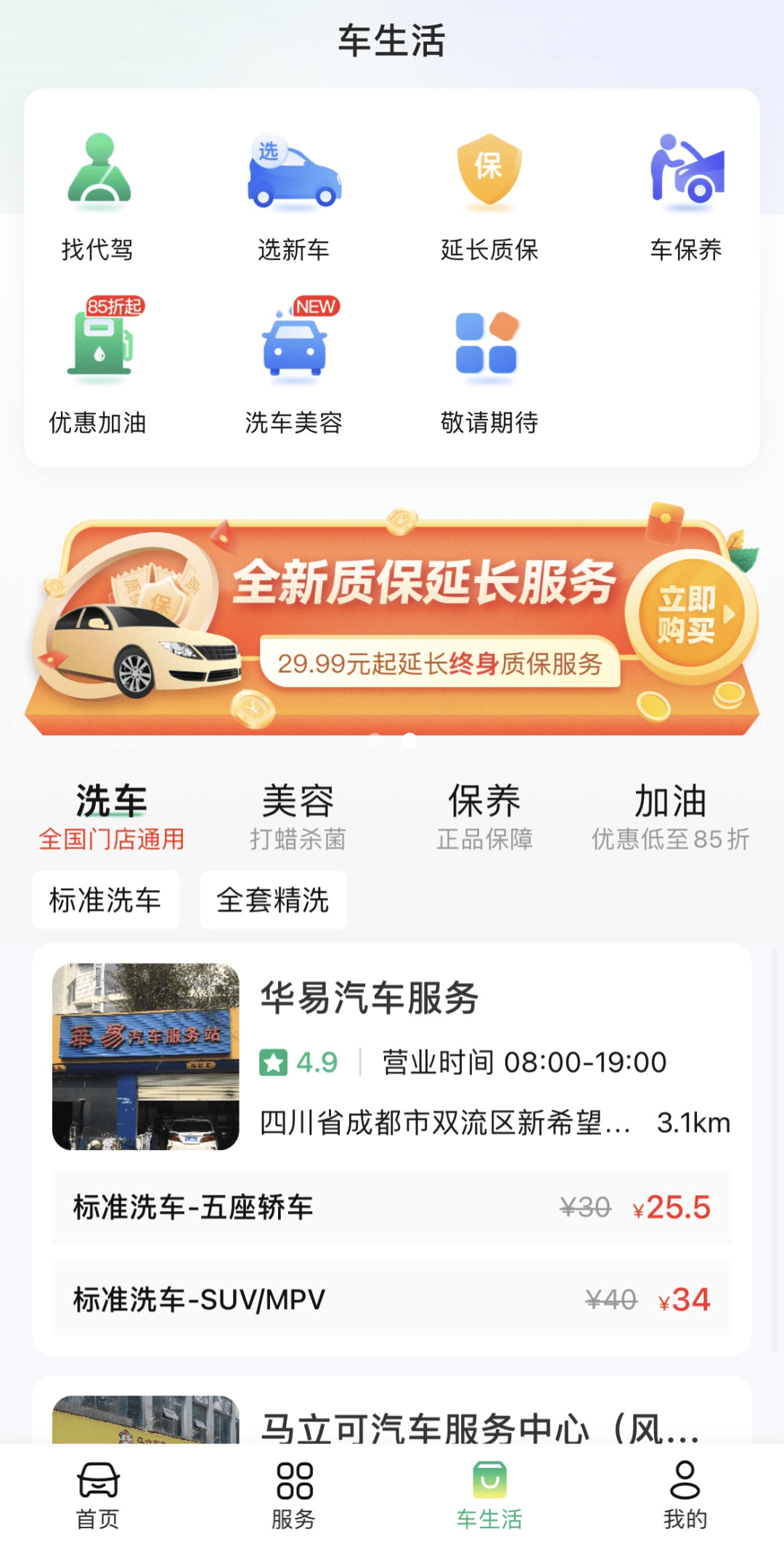Select the 标准洗车 filter chip
The height and width of the screenshot is (1553, 784).
point(105,900)
